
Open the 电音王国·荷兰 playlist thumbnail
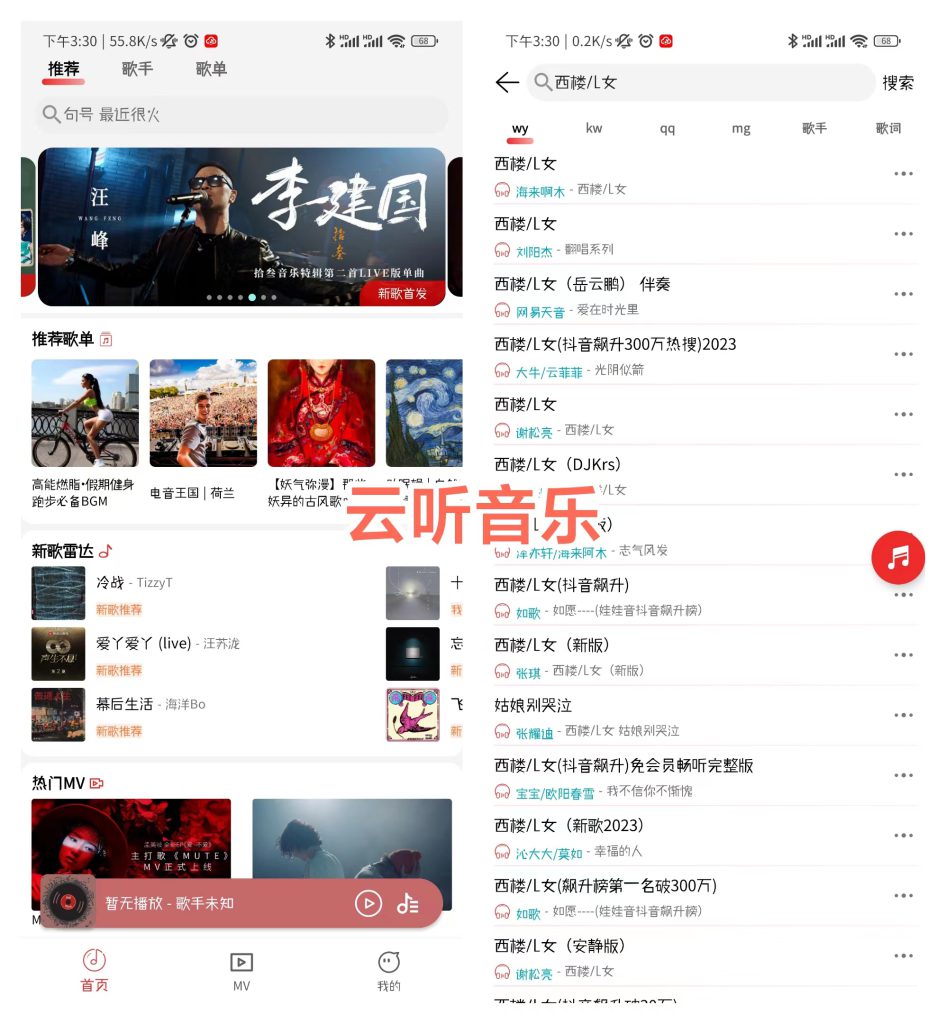tap(203, 412)
